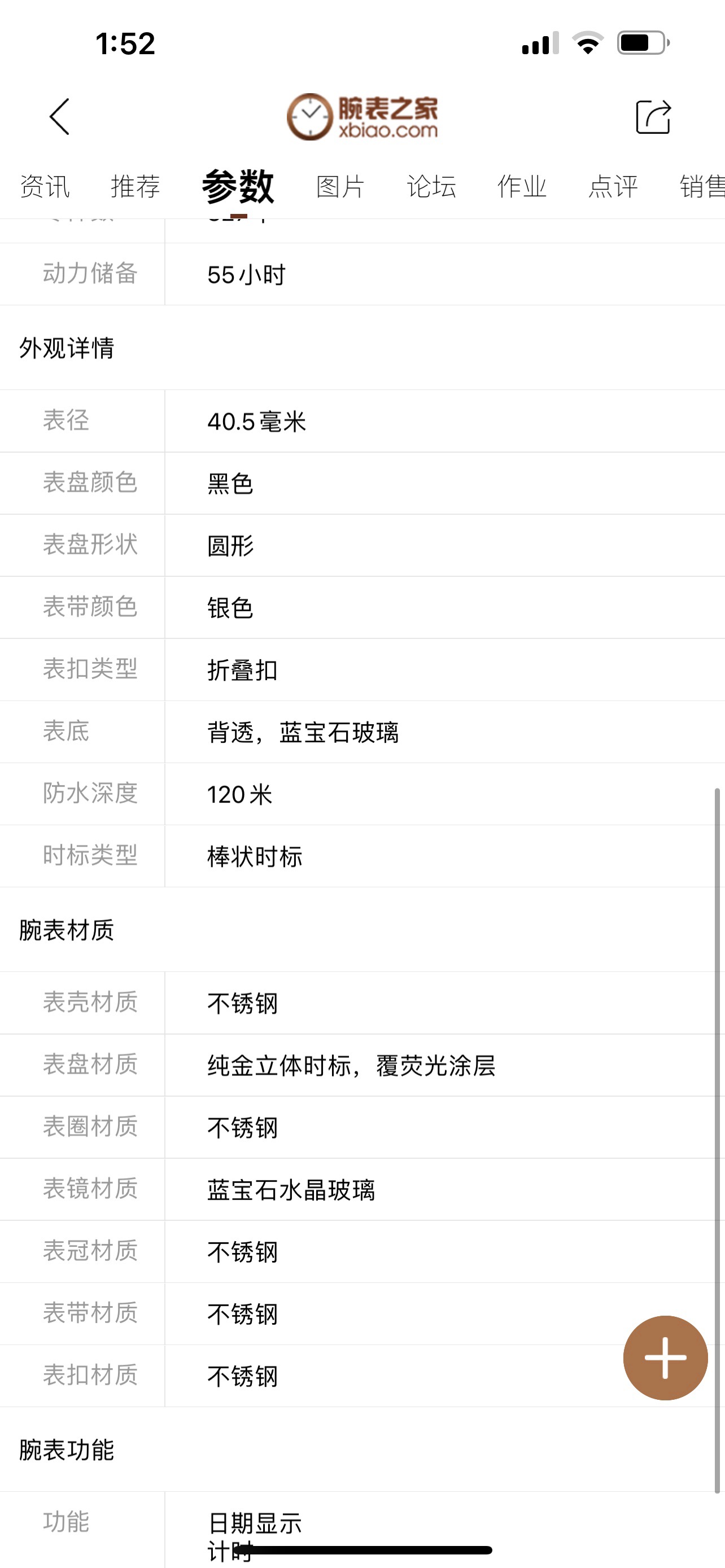Viewport: 725px width, 1568px height.
Task: Switch to the 推荐 tab
Action: (135, 186)
